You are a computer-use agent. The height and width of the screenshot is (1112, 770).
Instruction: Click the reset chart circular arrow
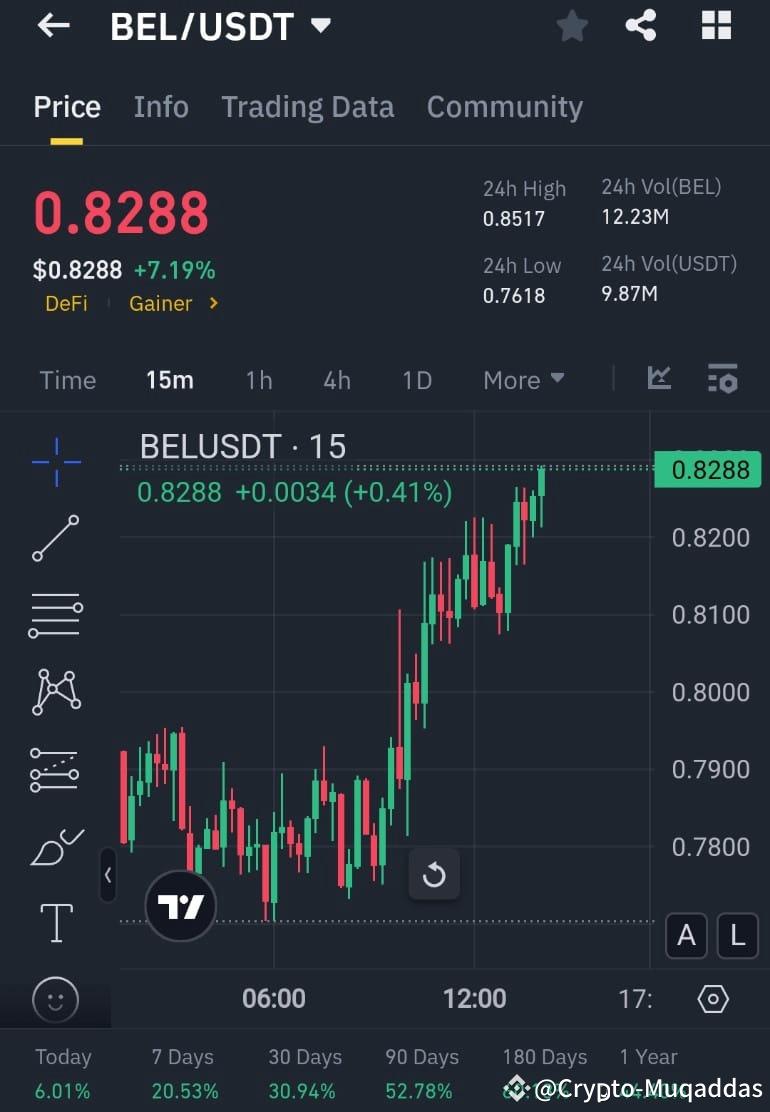pyautogui.click(x=434, y=874)
